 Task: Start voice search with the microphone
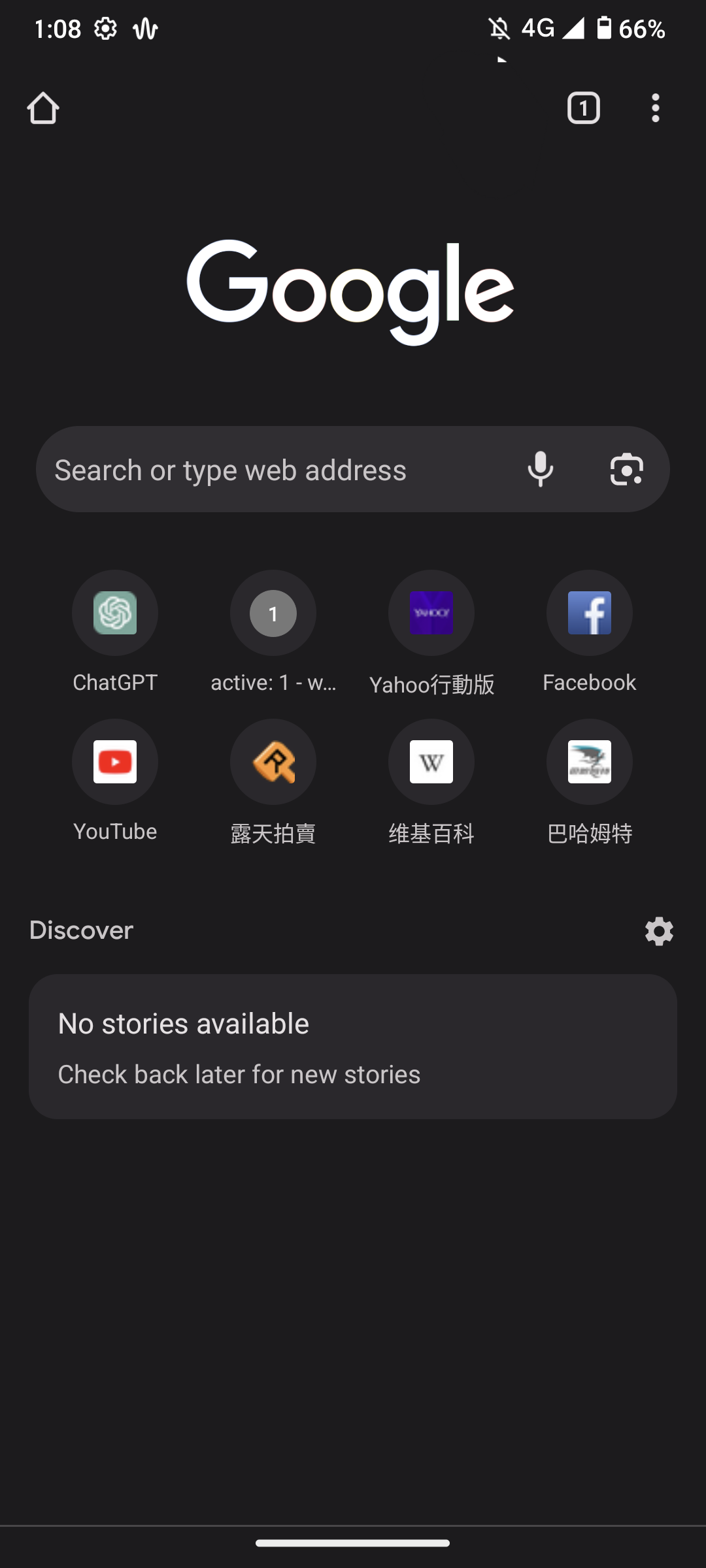[540, 470]
